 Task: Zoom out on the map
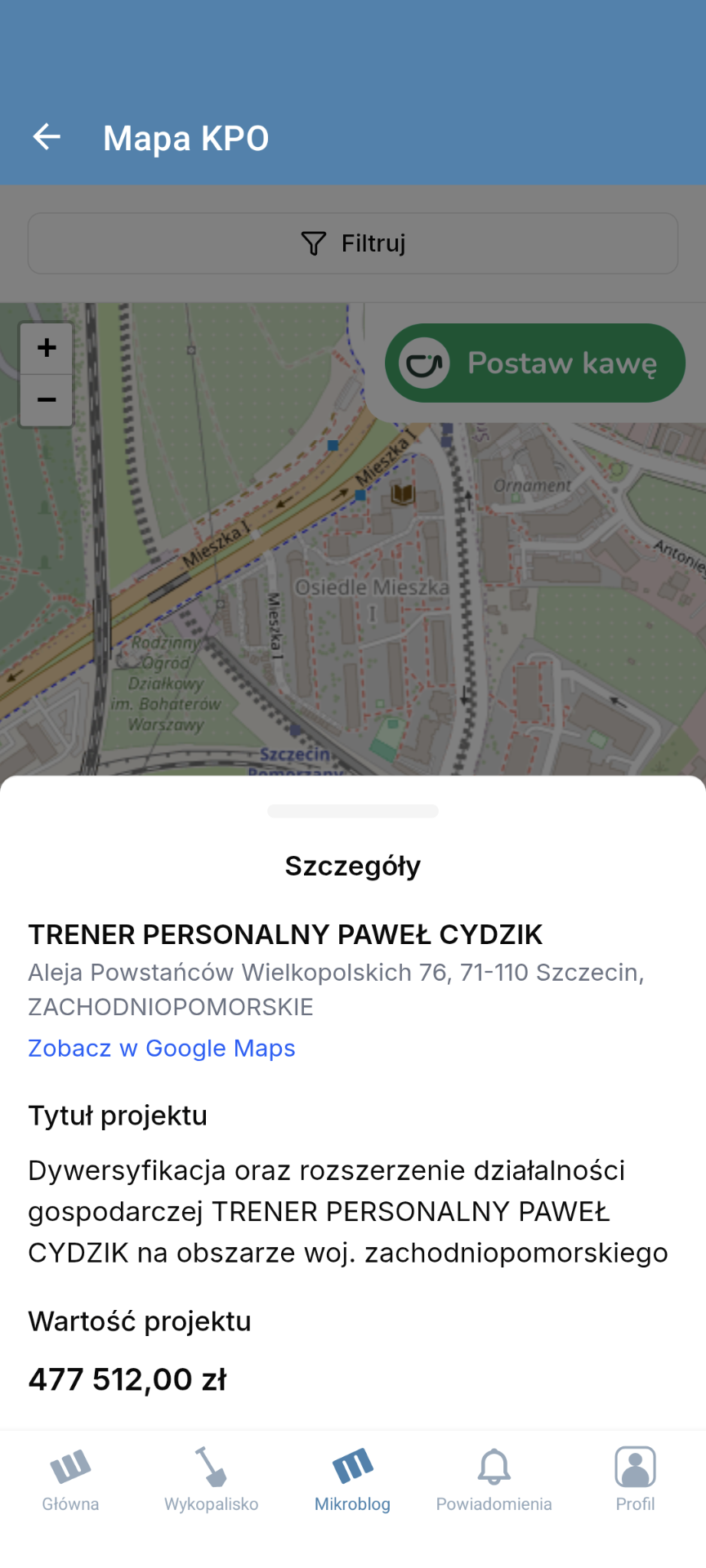[47, 400]
